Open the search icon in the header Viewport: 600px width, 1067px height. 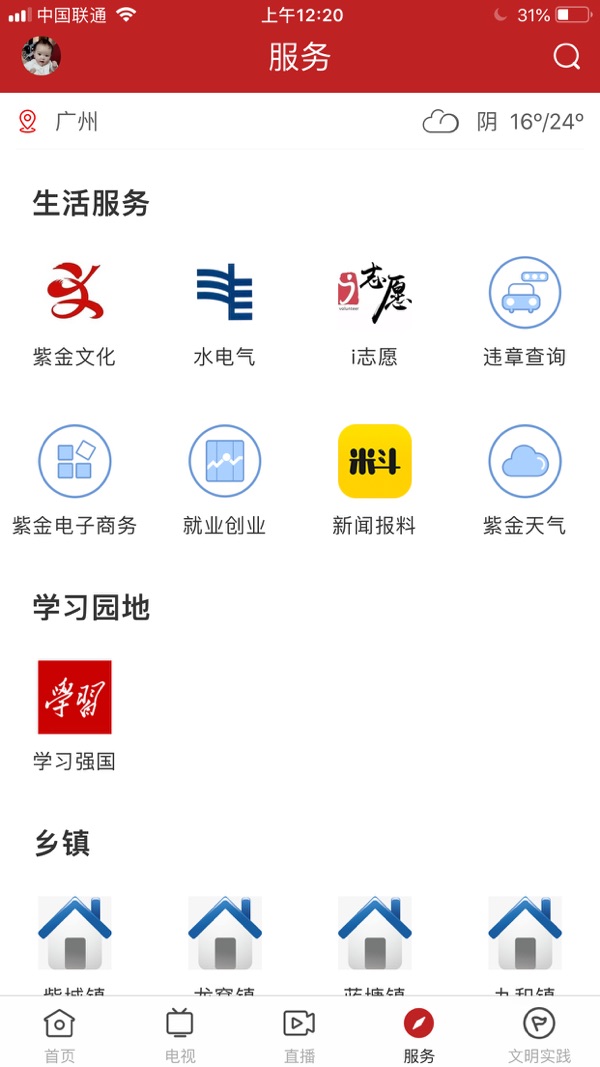pyautogui.click(x=566, y=57)
